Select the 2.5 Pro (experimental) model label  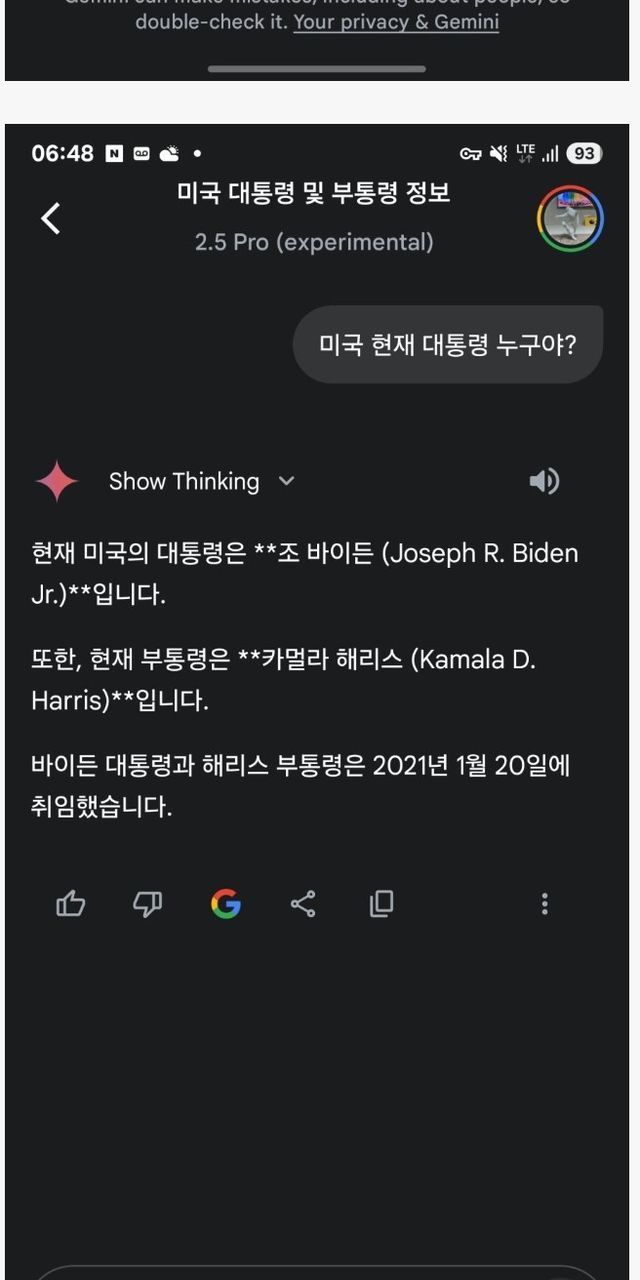tap(314, 242)
